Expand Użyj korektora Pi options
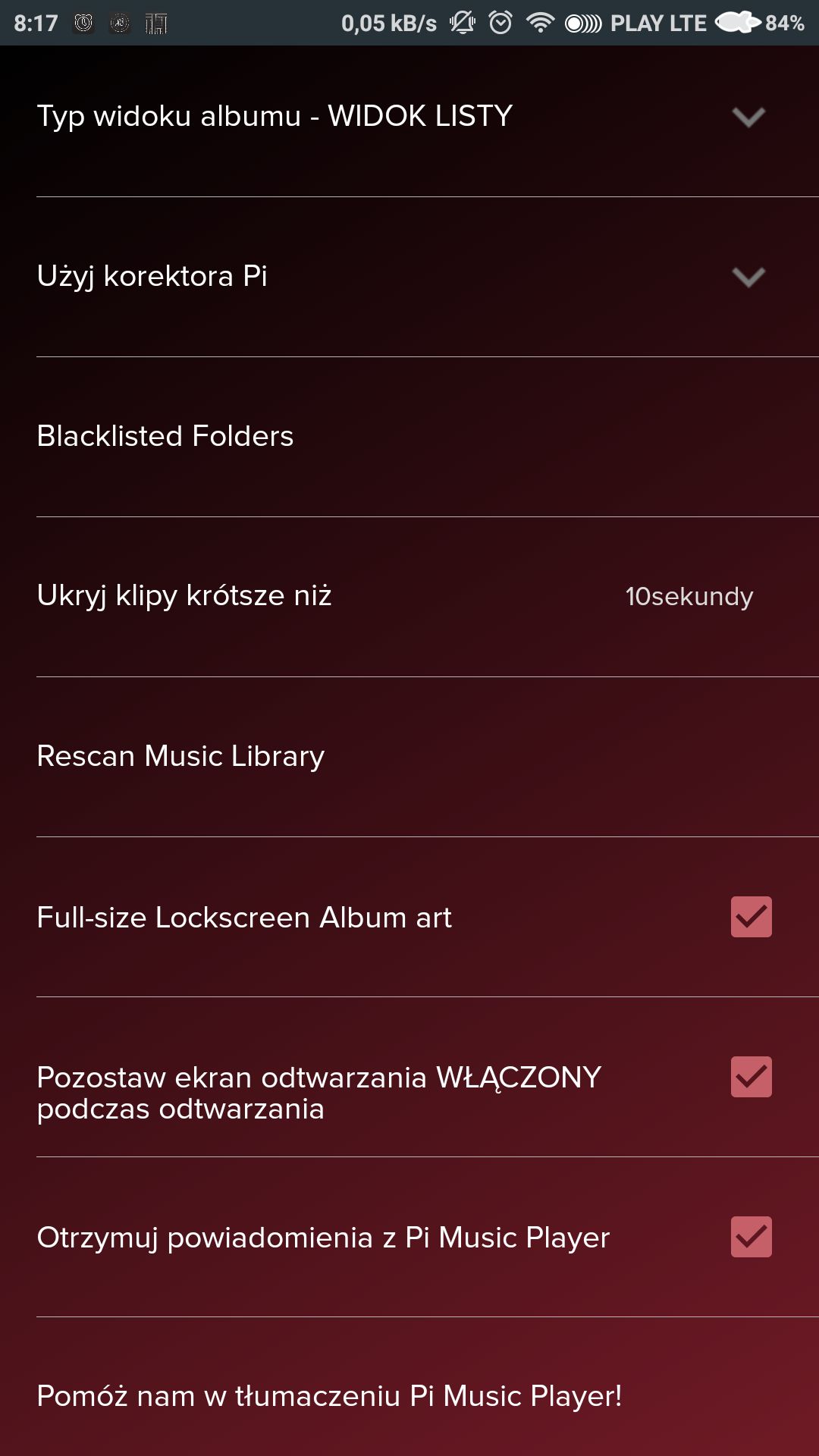Viewport: 819px width, 1456px height. tap(748, 277)
